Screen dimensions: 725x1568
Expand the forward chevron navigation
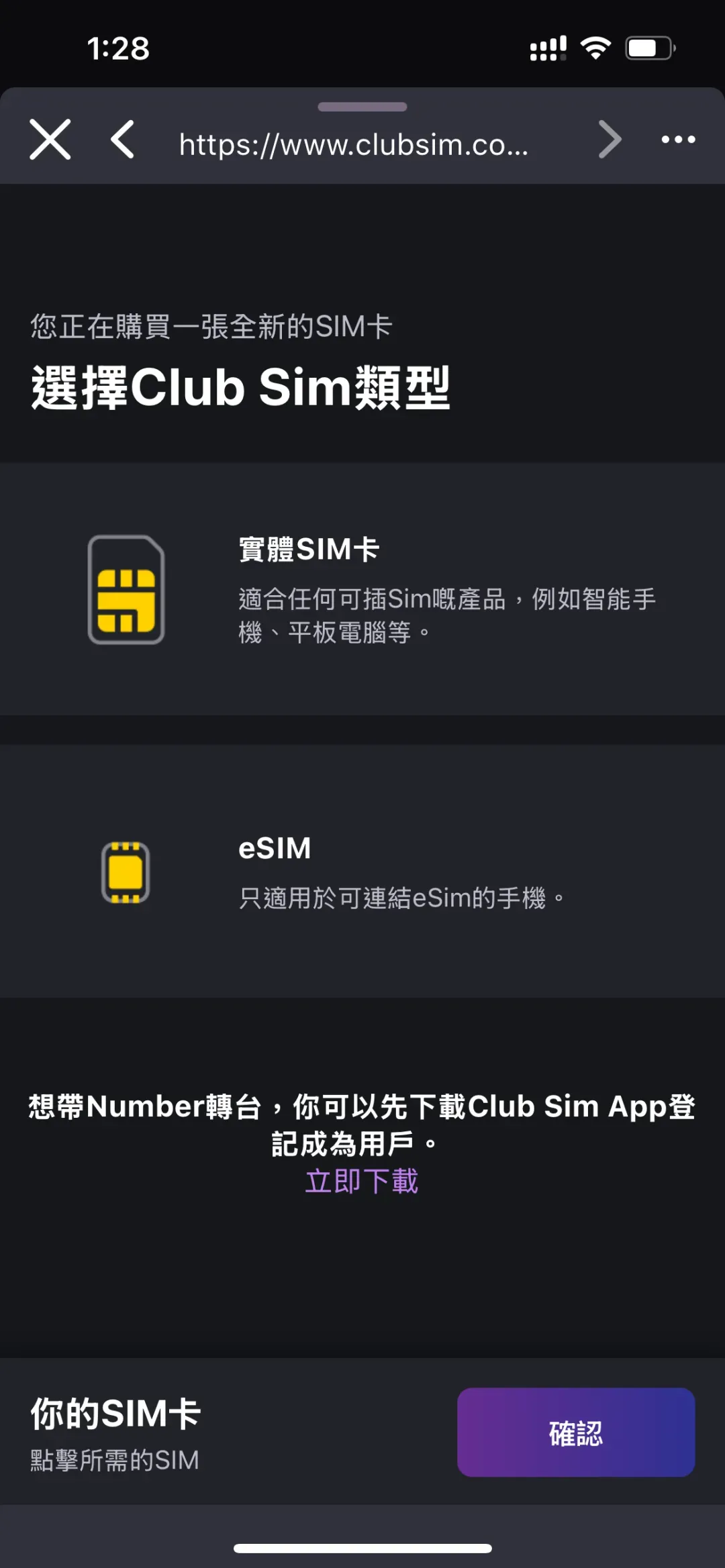pyautogui.click(x=611, y=140)
